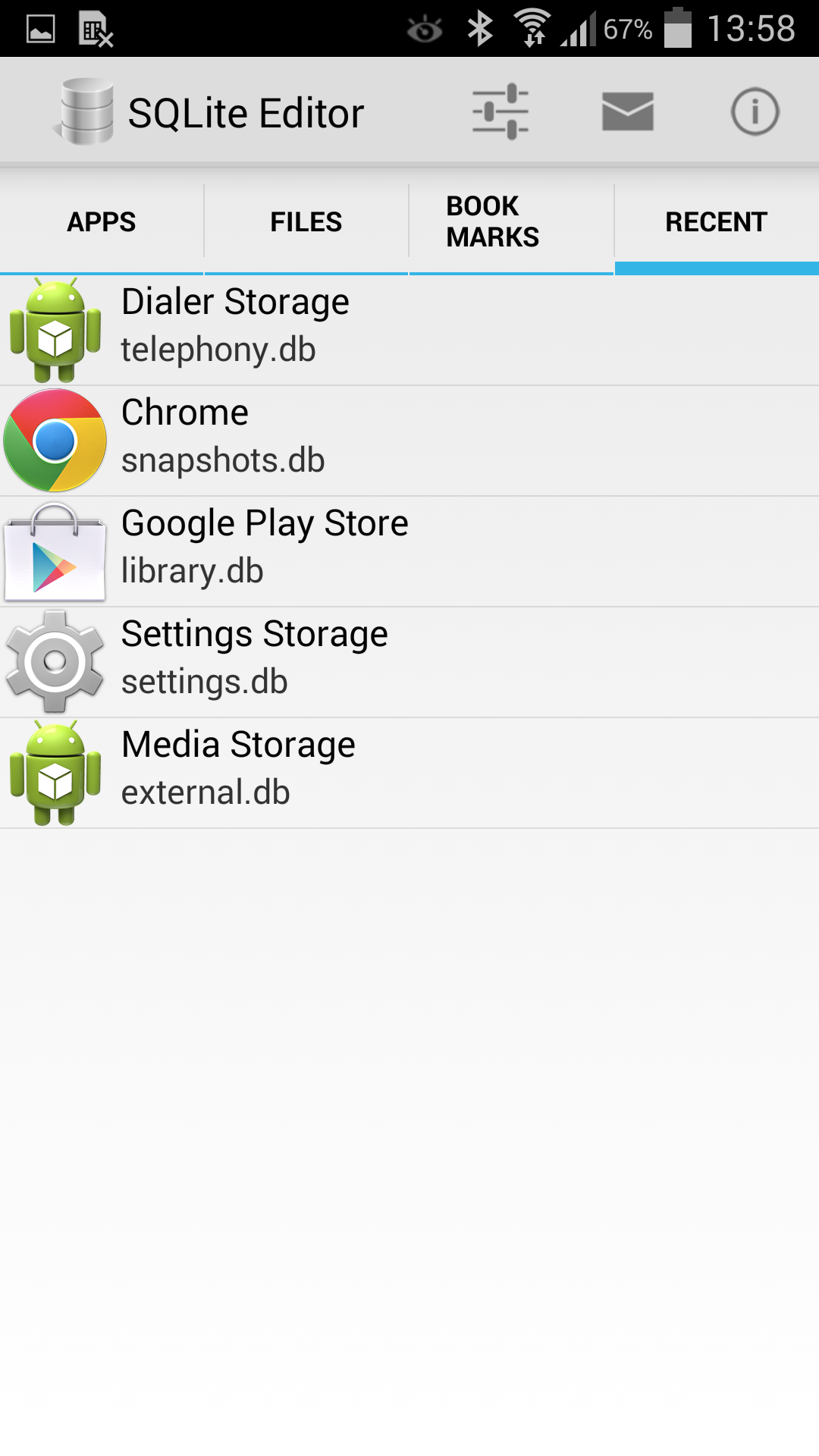Click the SQLite Editor database logo
Image resolution: width=819 pixels, height=1456 pixels.
click(83, 110)
